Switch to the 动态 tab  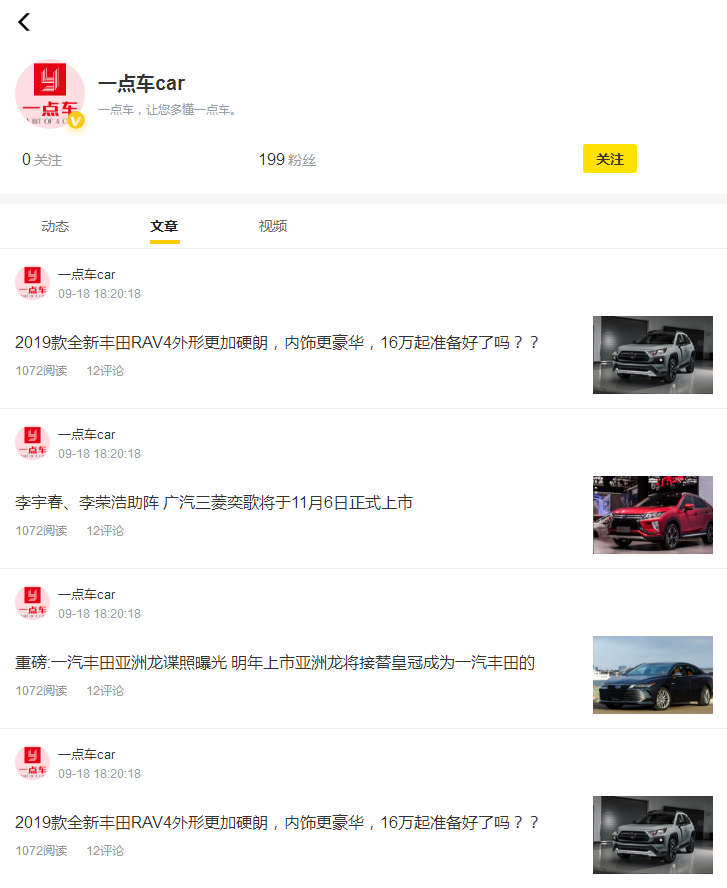coord(55,226)
